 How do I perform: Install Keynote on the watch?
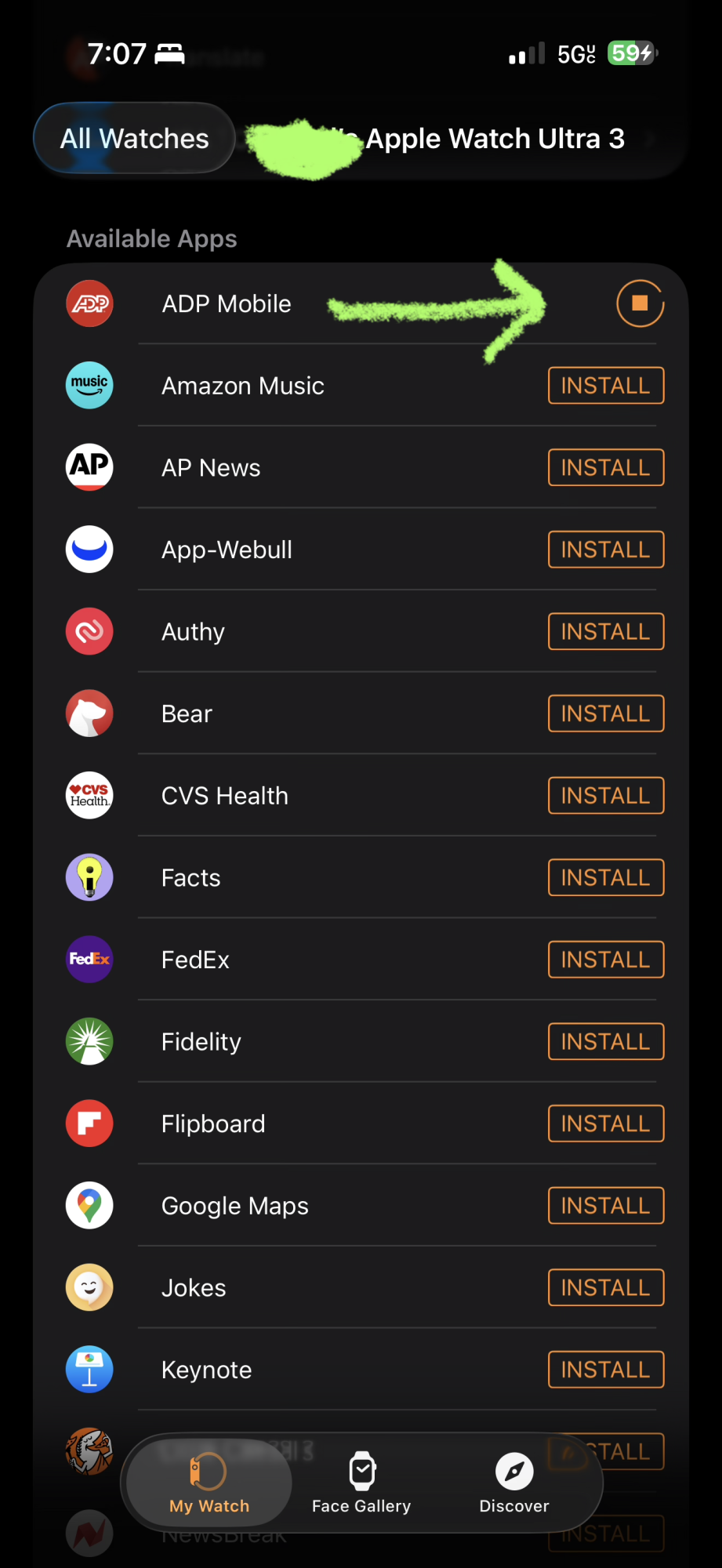605,1370
